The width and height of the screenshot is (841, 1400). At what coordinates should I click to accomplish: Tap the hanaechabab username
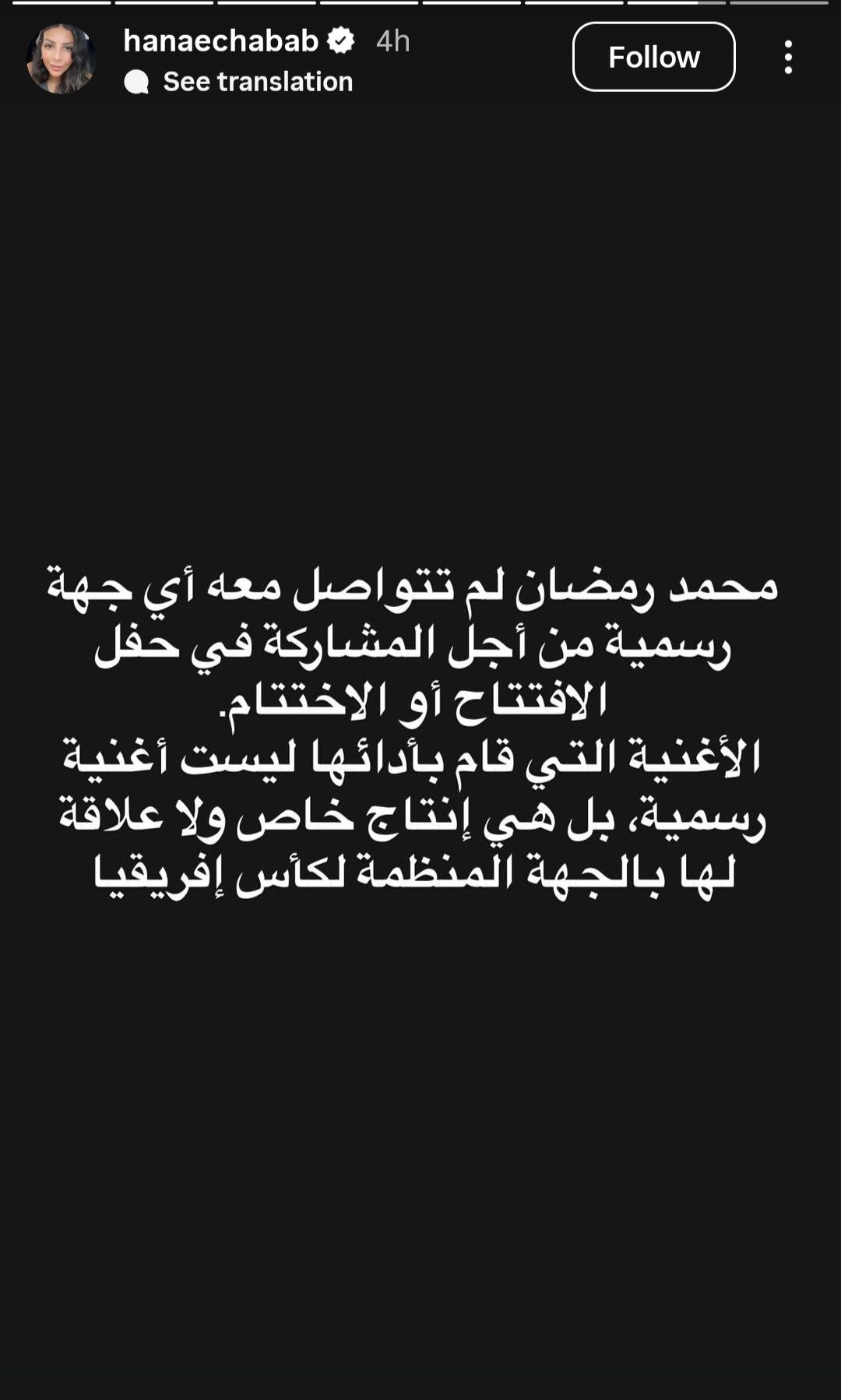(x=221, y=41)
